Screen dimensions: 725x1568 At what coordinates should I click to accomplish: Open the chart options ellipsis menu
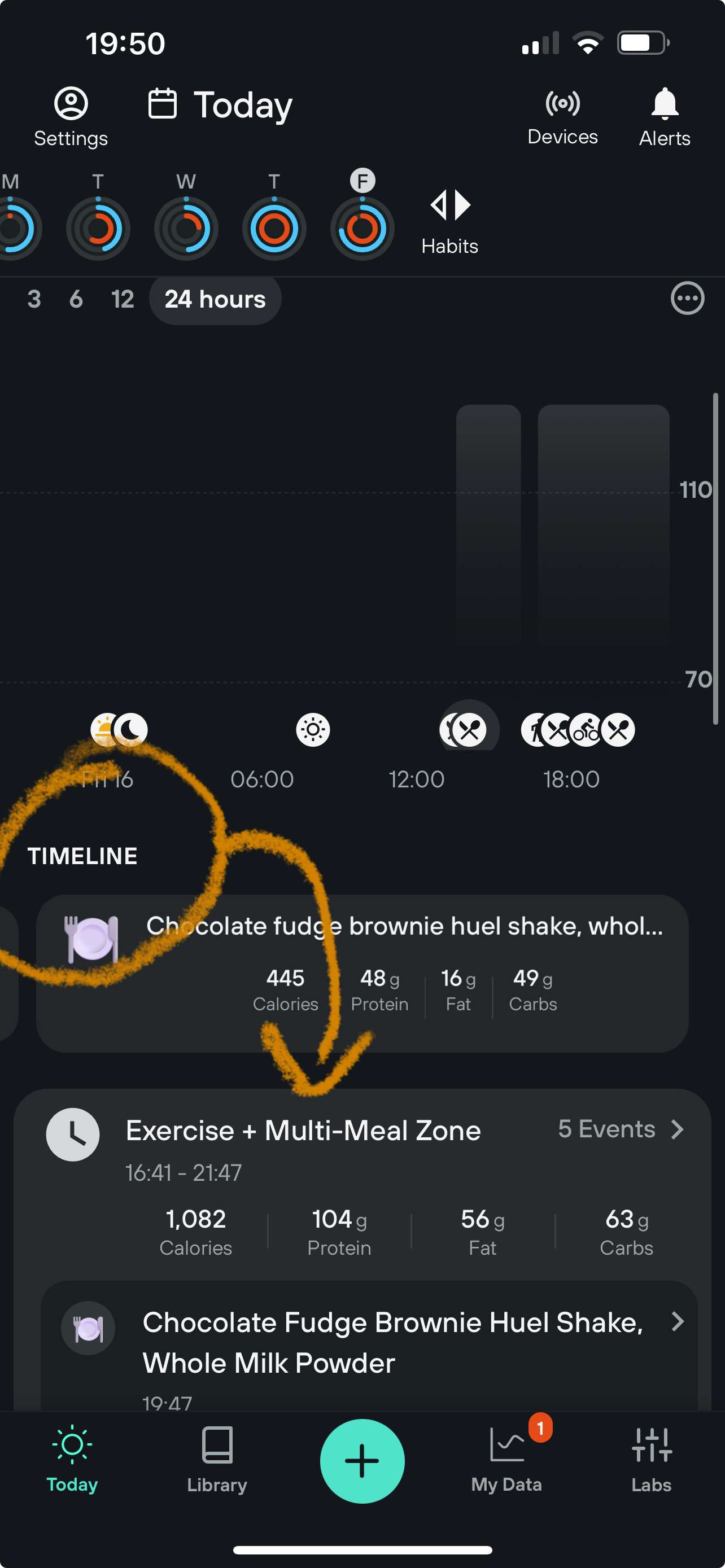tap(687, 298)
